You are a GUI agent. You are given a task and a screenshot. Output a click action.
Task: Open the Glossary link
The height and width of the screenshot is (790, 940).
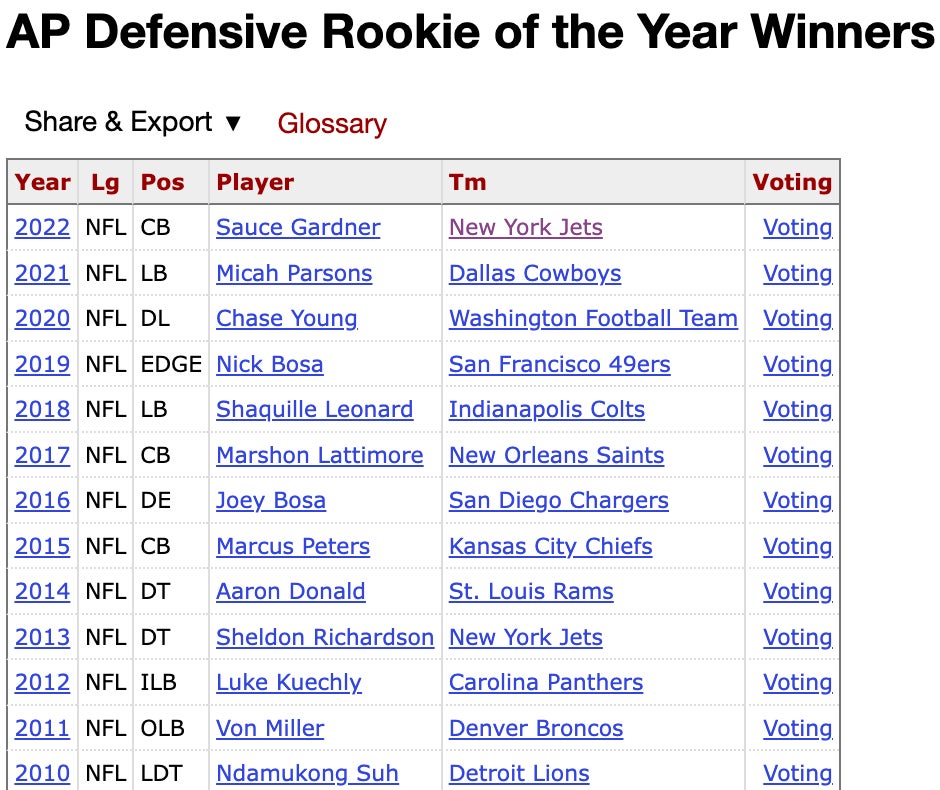(331, 124)
